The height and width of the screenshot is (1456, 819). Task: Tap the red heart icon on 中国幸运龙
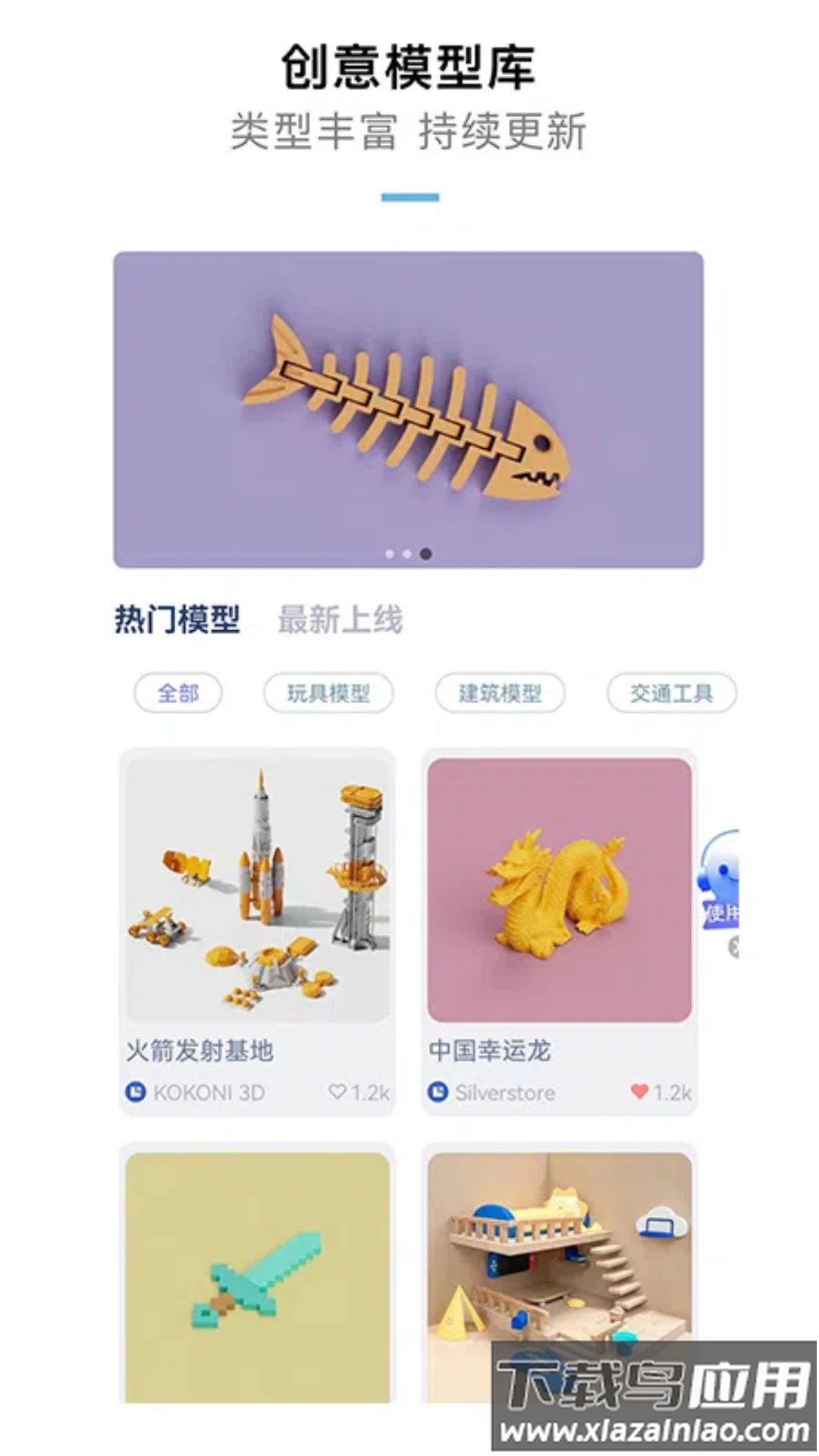(x=641, y=1092)
